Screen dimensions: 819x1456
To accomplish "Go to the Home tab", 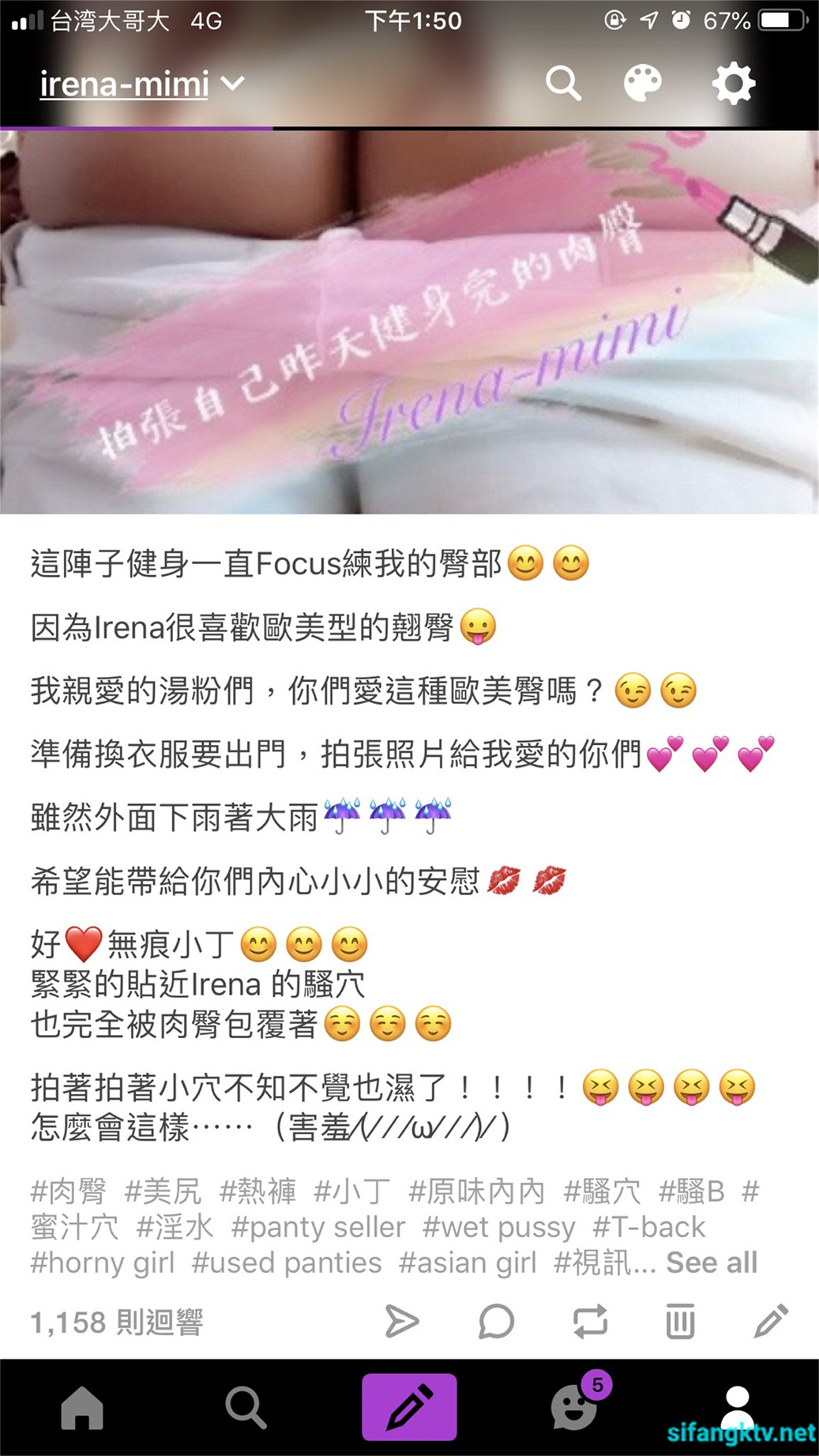I will coord(82,1408).
